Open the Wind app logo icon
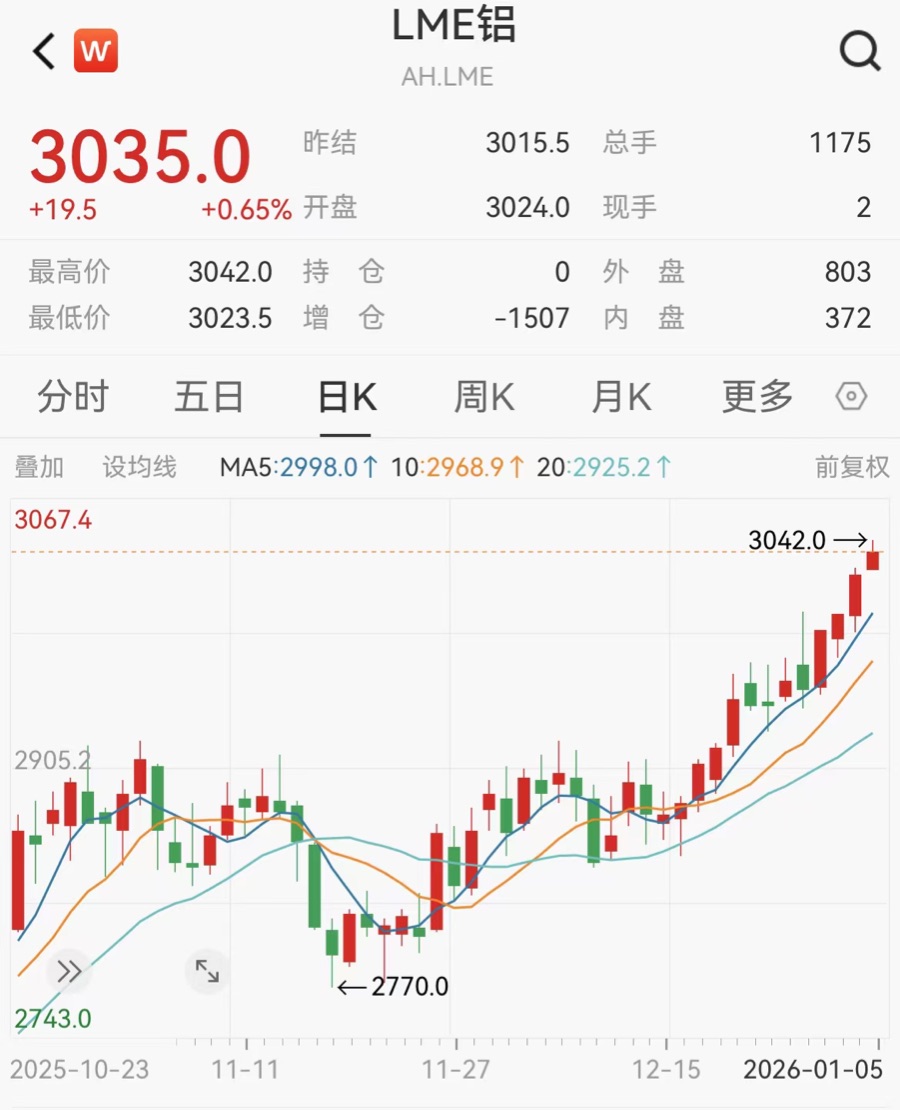 97,51
